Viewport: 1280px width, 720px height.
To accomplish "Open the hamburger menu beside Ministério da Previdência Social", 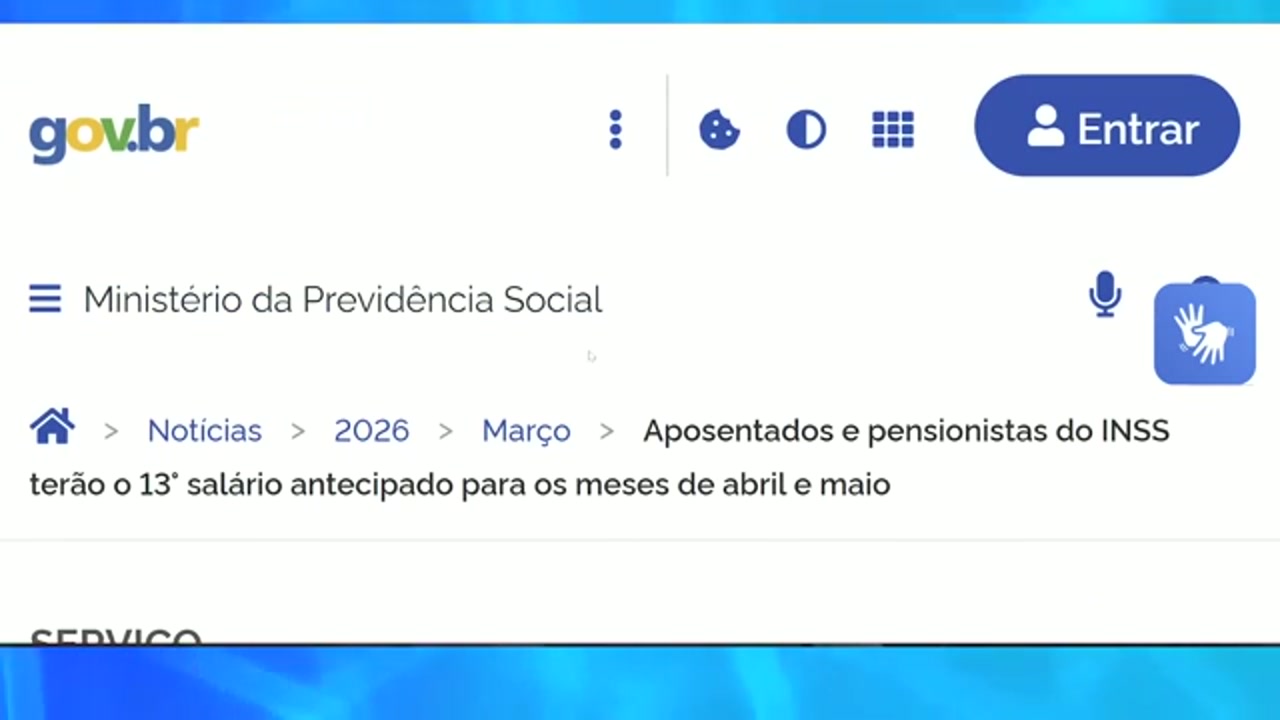I will [x=45, y=299].
